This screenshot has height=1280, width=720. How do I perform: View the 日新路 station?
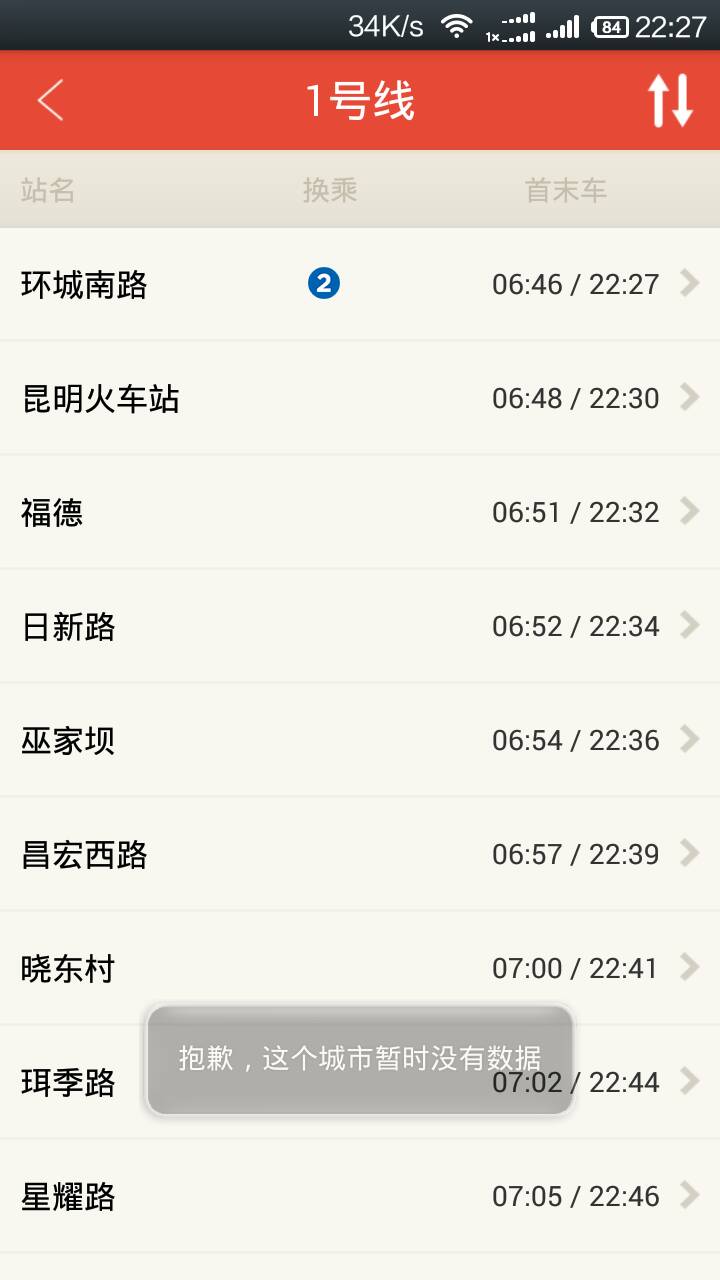360,626
